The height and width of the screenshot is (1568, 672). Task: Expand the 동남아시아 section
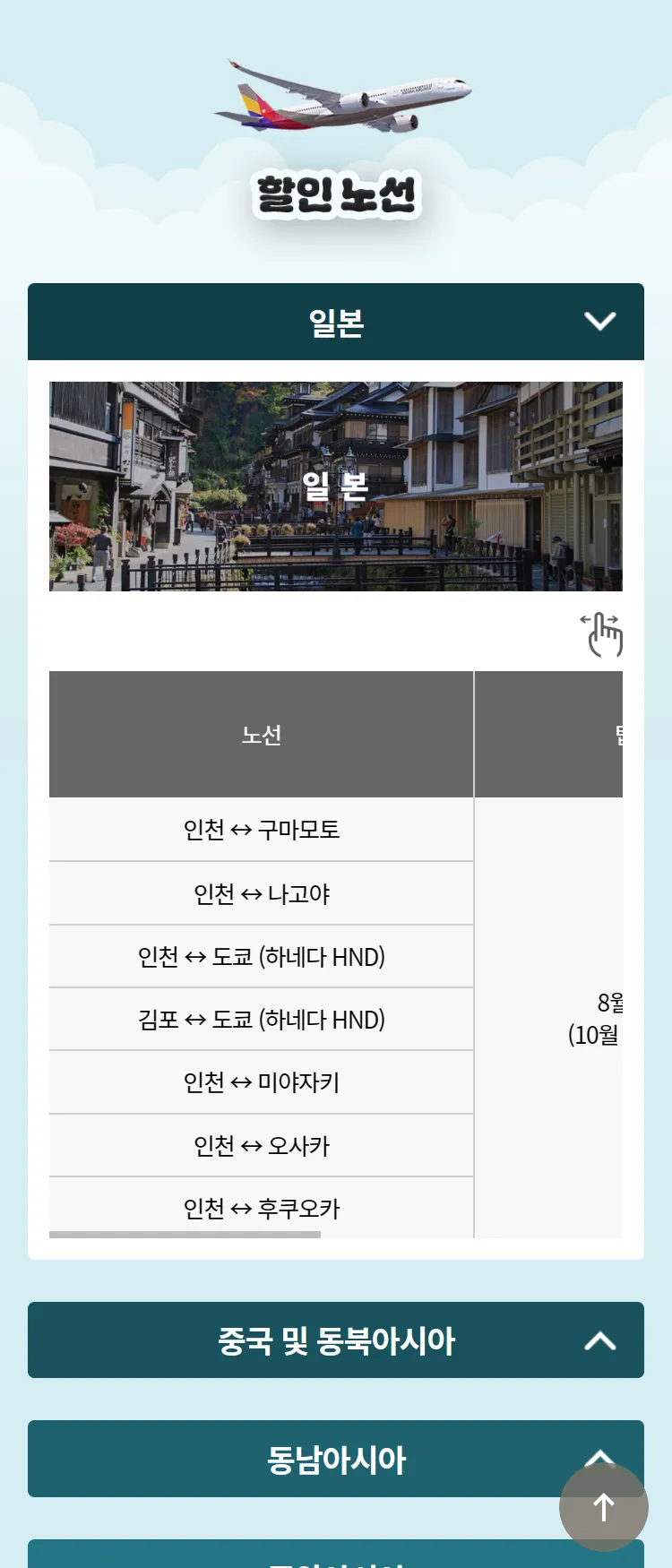click(x=336, y=1459)
